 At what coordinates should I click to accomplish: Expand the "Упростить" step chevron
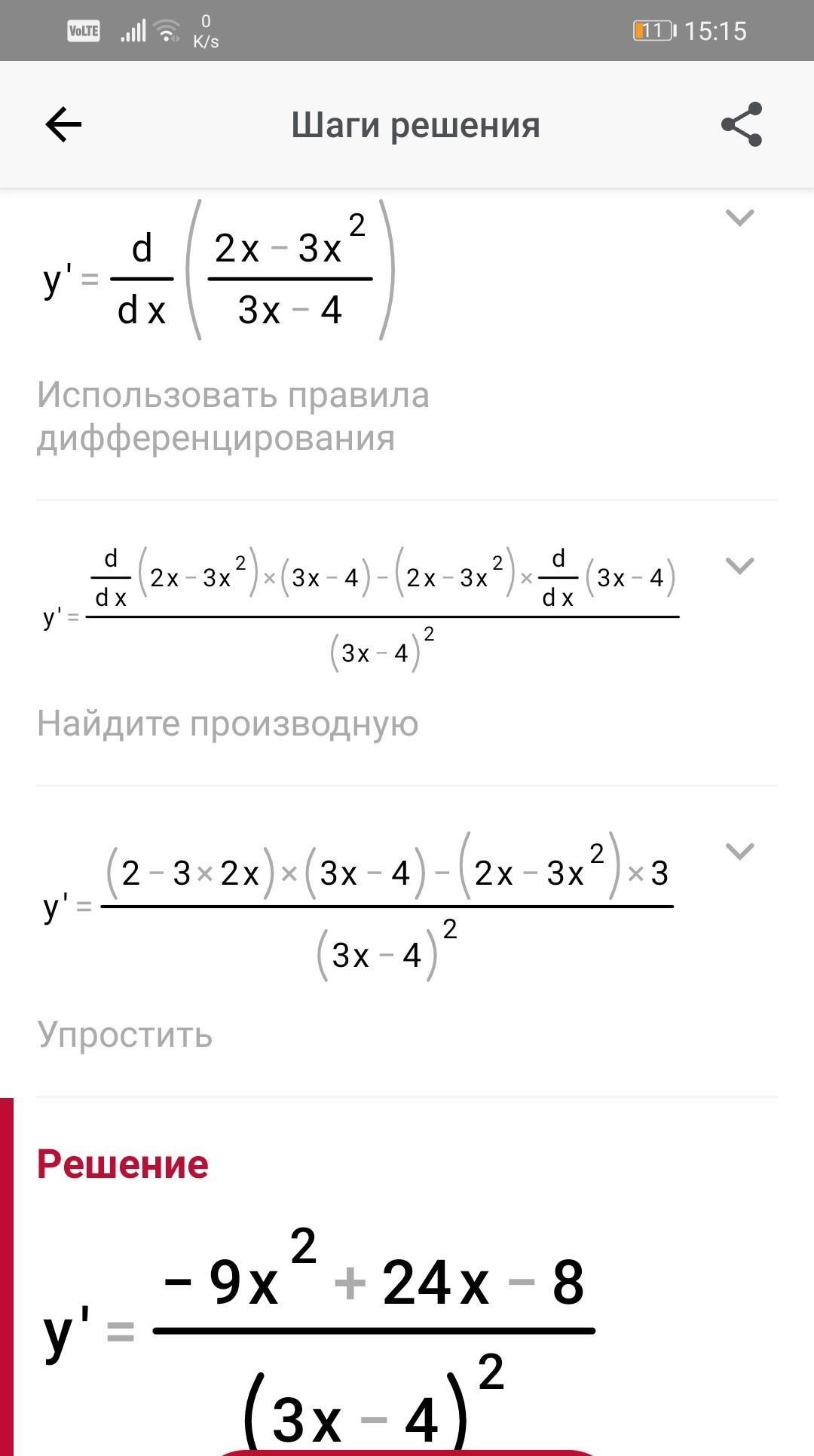click(739, 852)
